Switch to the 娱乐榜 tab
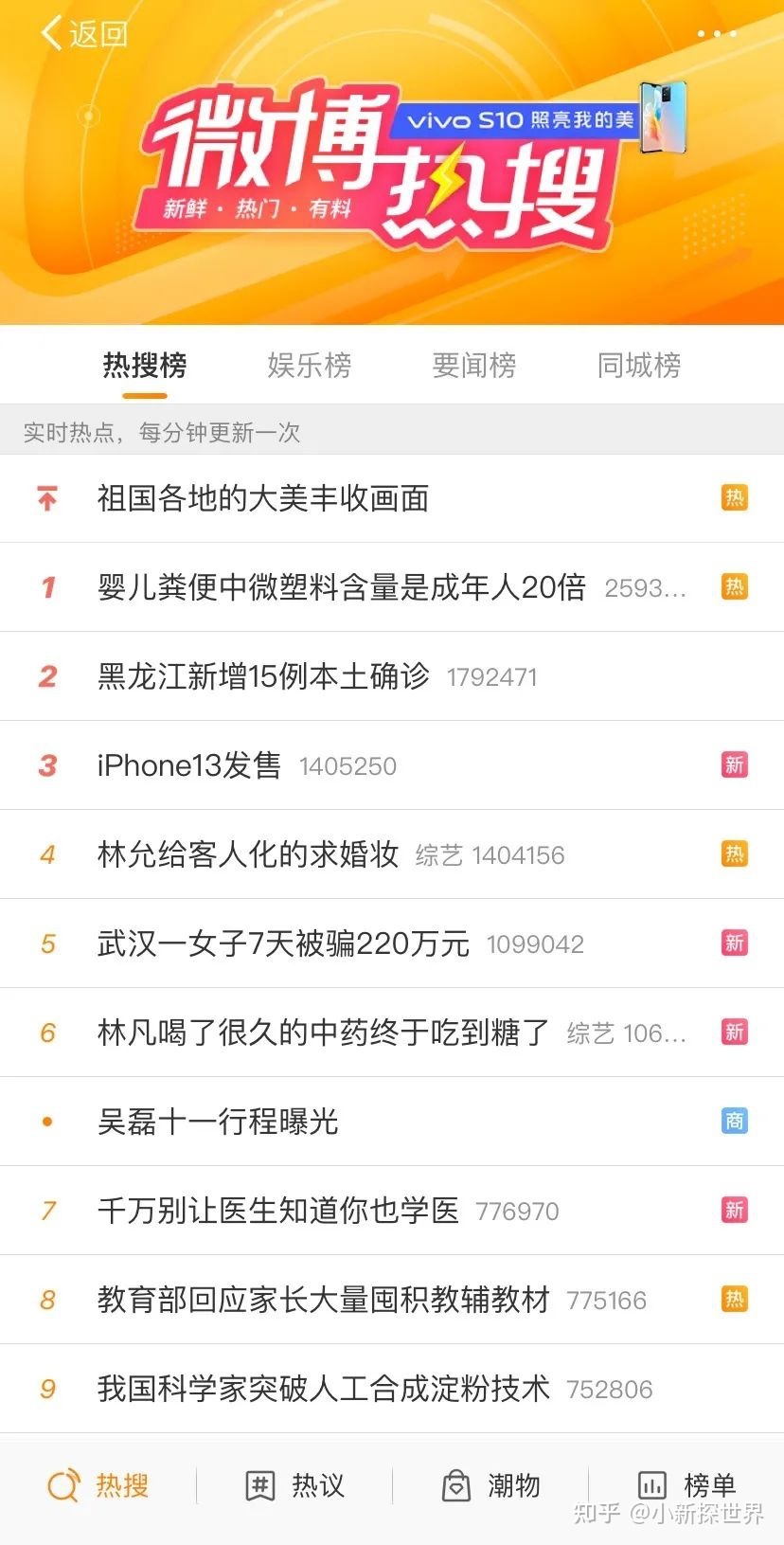This screenshot has width=784, height=1545. coord(310,365)
